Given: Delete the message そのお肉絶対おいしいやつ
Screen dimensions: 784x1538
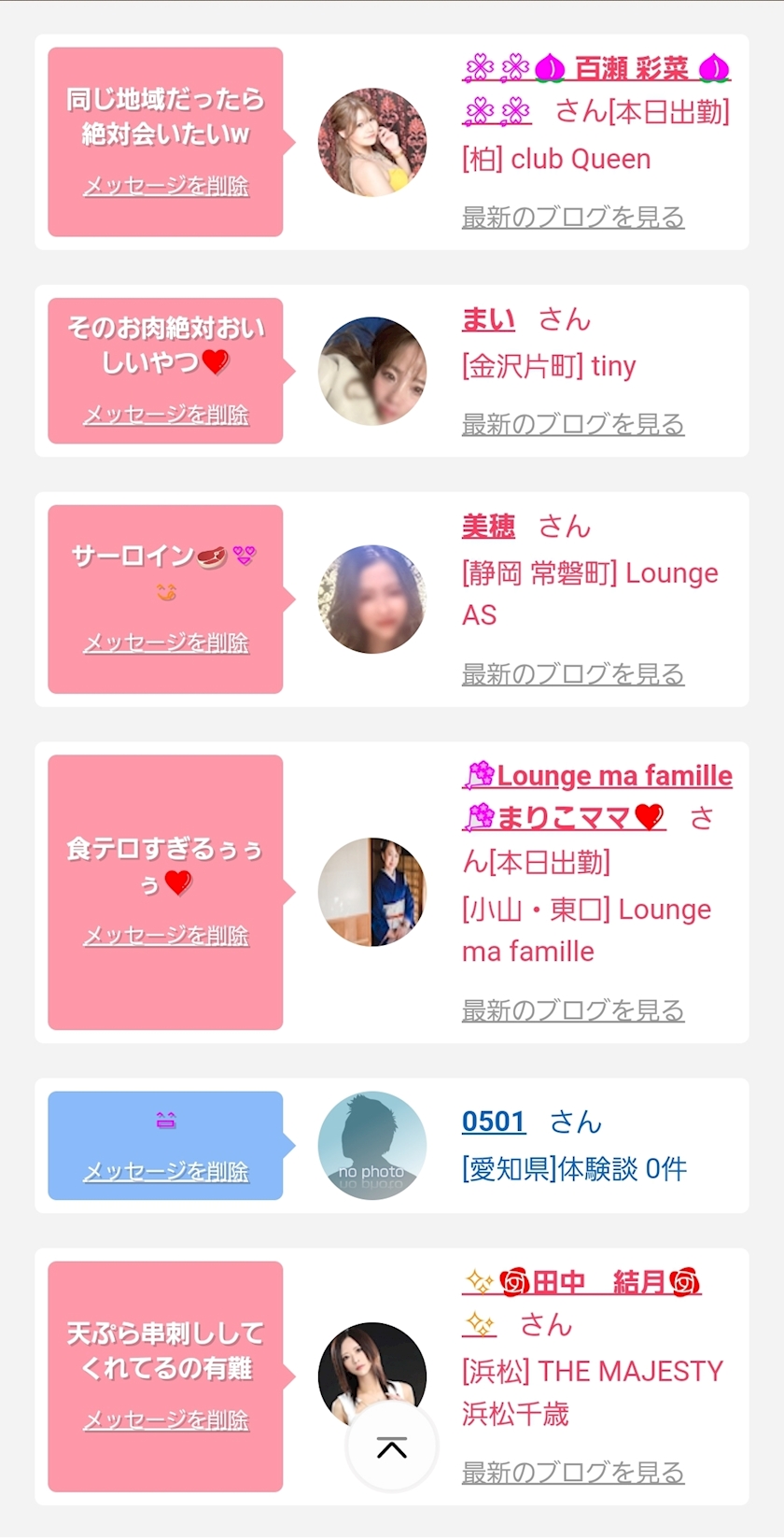Looking at the screenshot, I should 166,415.
